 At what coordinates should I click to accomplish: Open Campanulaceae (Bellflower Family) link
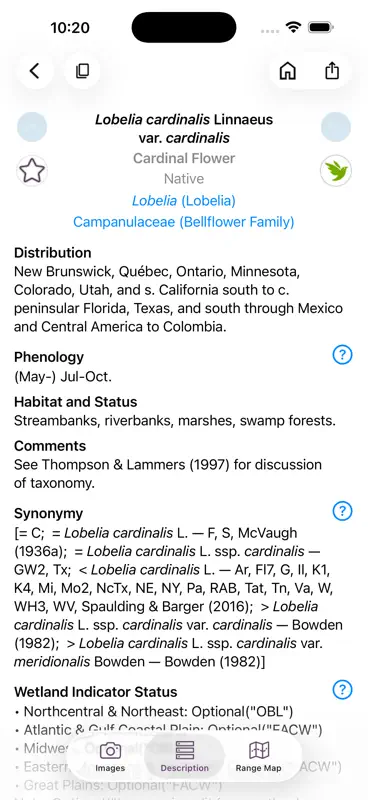184,222
